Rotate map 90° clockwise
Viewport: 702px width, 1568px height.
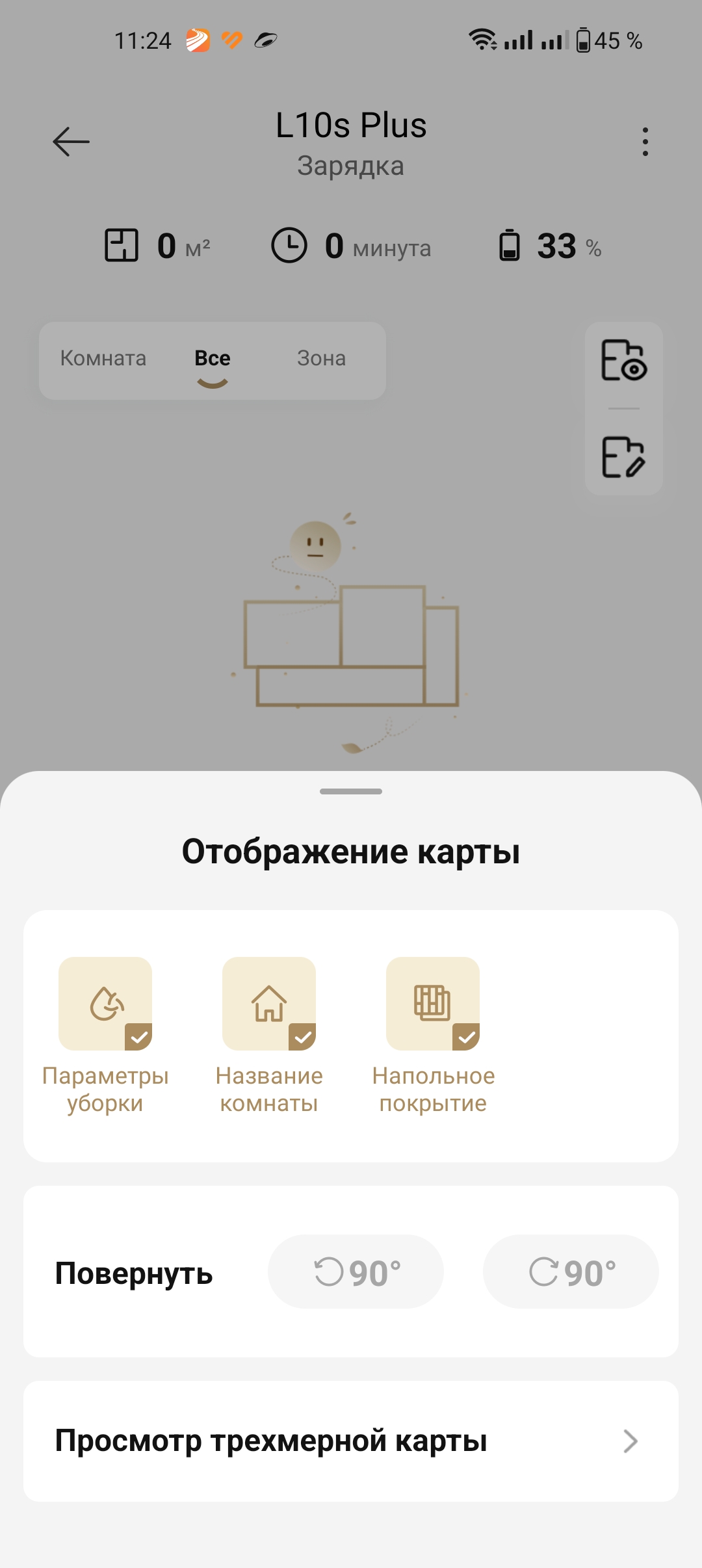point(571,1272)
